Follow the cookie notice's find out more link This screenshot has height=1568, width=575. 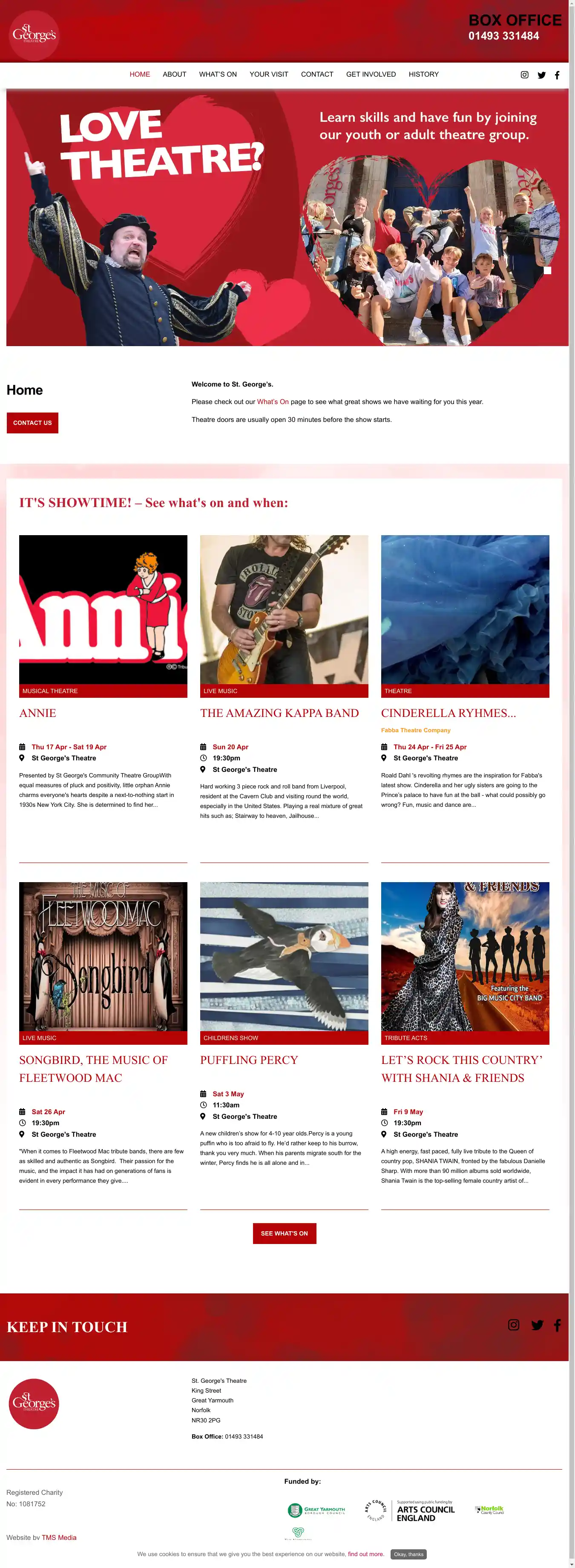[365, 1554]
